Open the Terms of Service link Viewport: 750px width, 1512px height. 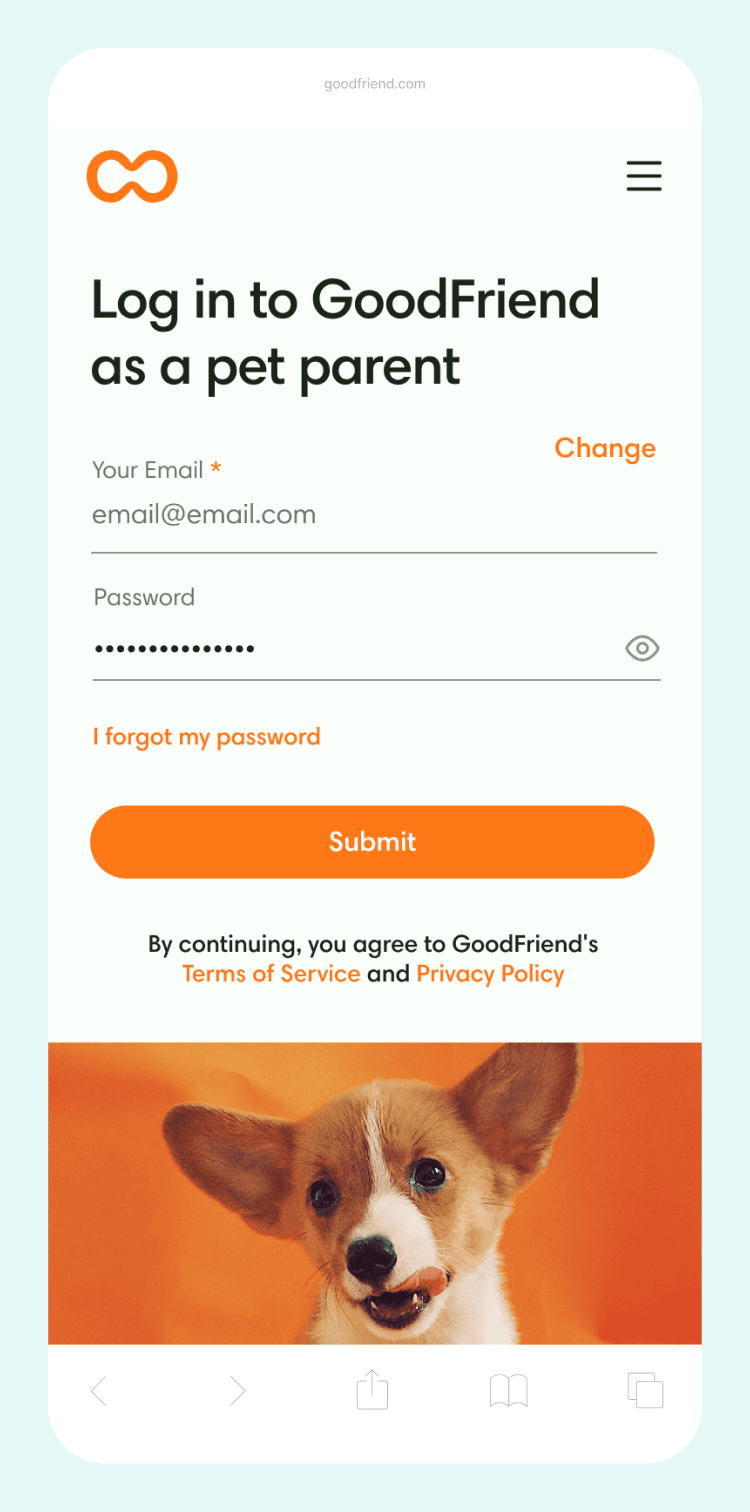(x=271, y=974)
